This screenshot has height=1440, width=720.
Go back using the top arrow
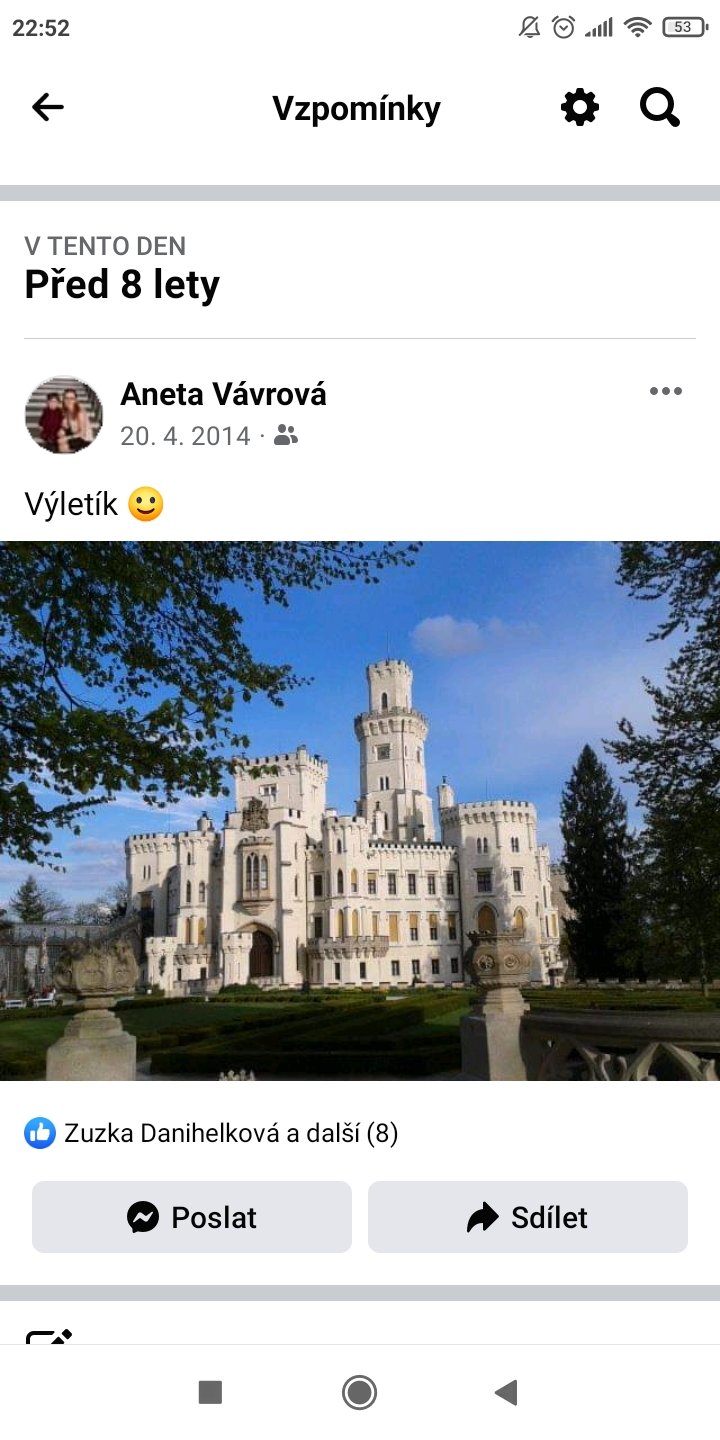click(x=47, y=107)
